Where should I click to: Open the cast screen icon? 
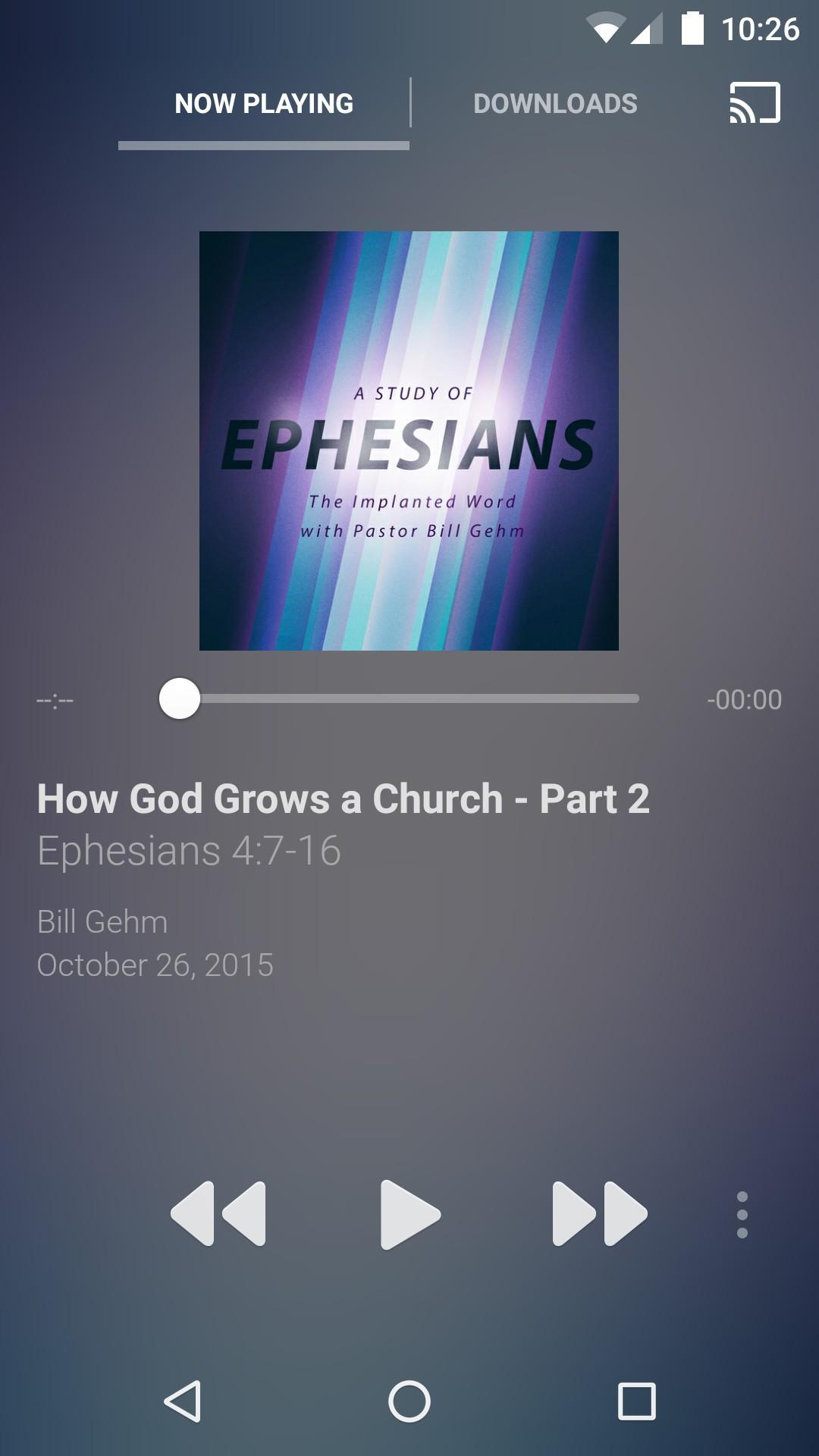755,103
